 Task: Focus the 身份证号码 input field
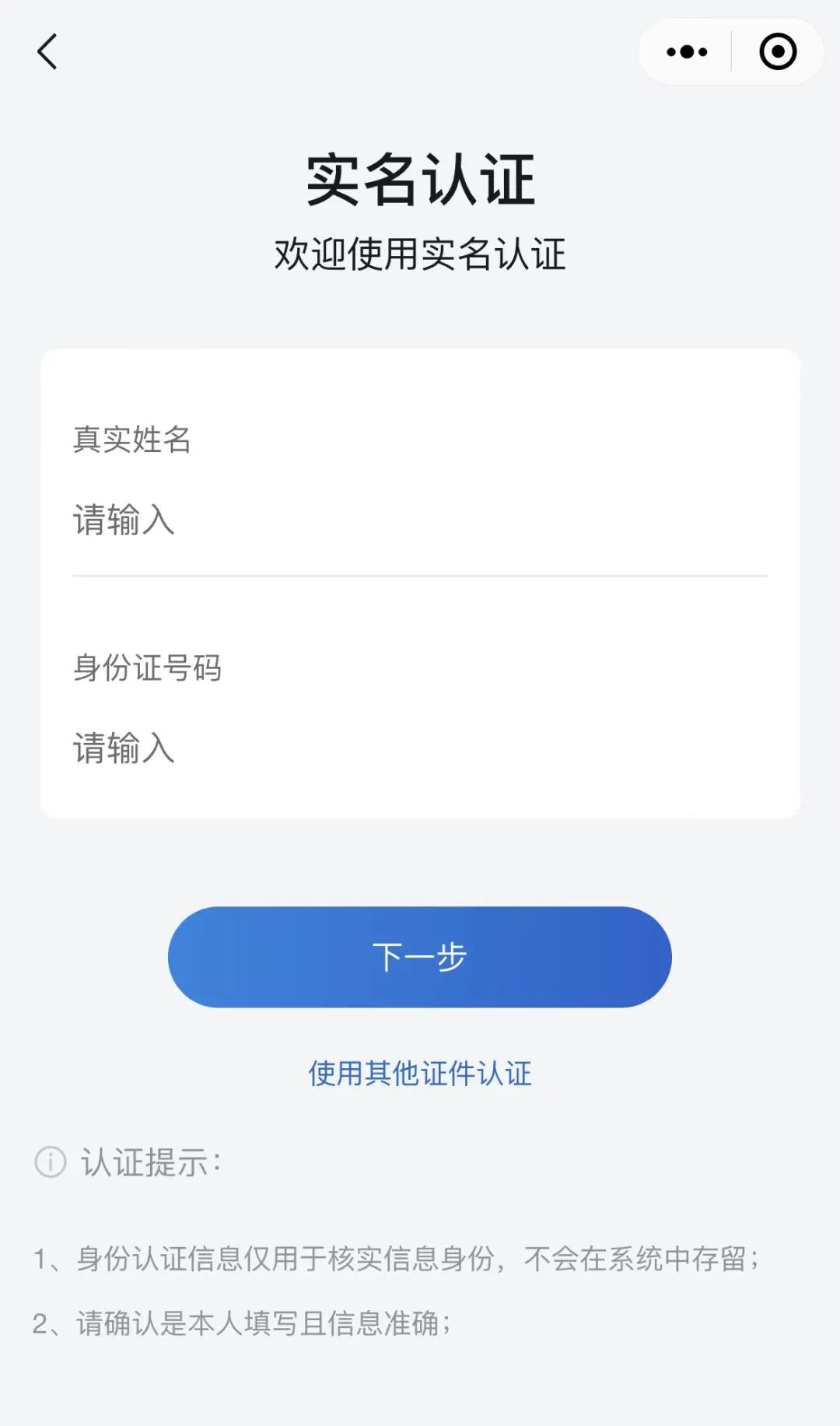[x=420, y=748]
